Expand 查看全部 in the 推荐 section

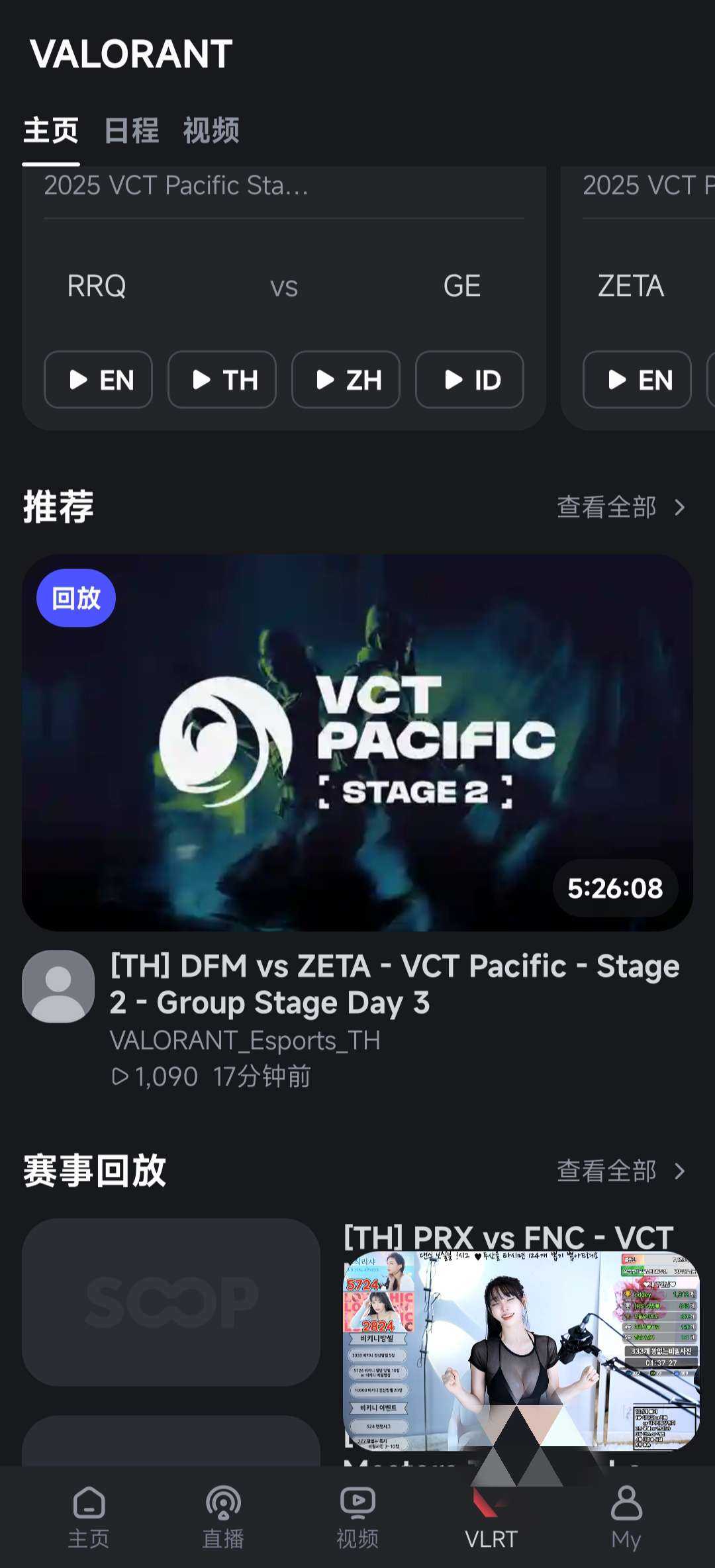[x=606, y=508]
